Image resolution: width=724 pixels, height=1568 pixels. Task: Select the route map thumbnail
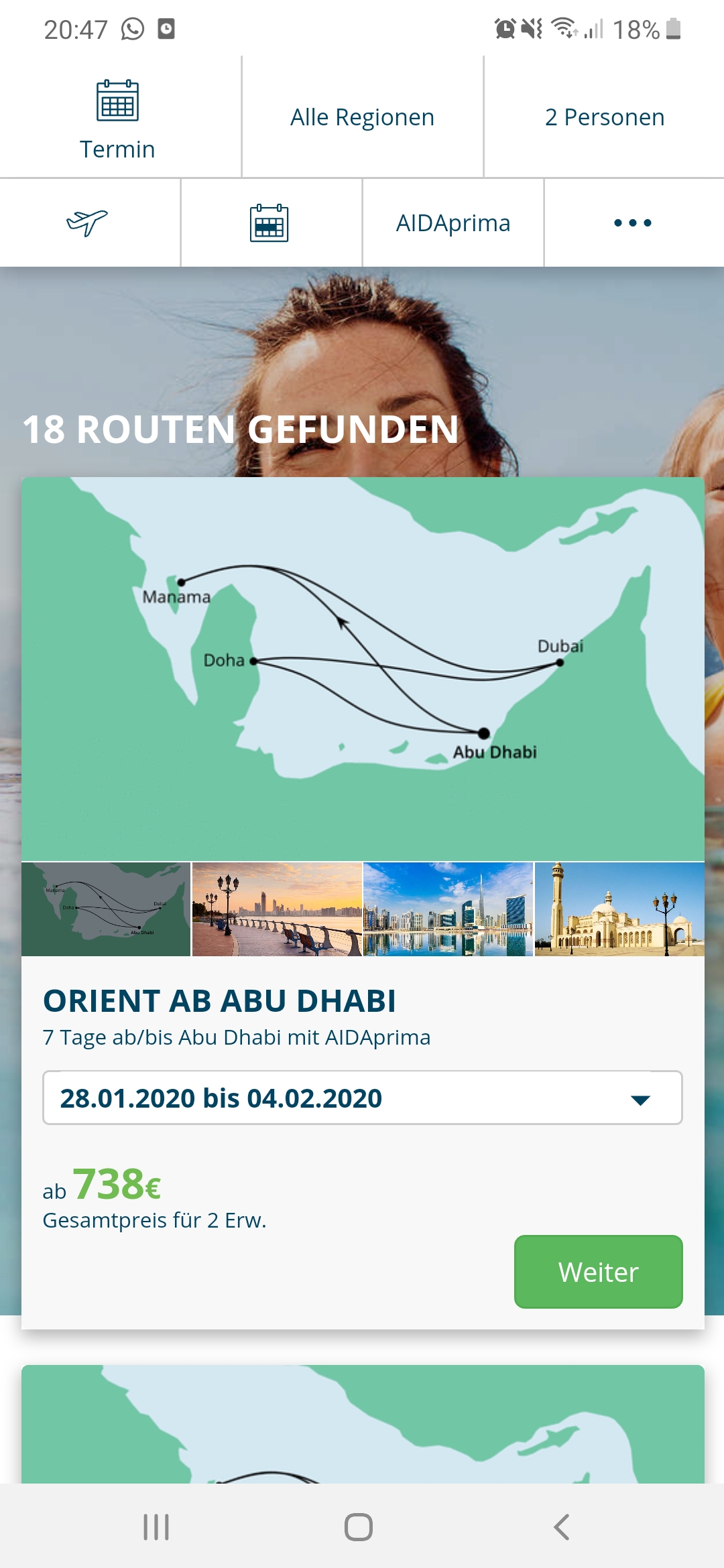pyautogui.click(x=106, y=909)
